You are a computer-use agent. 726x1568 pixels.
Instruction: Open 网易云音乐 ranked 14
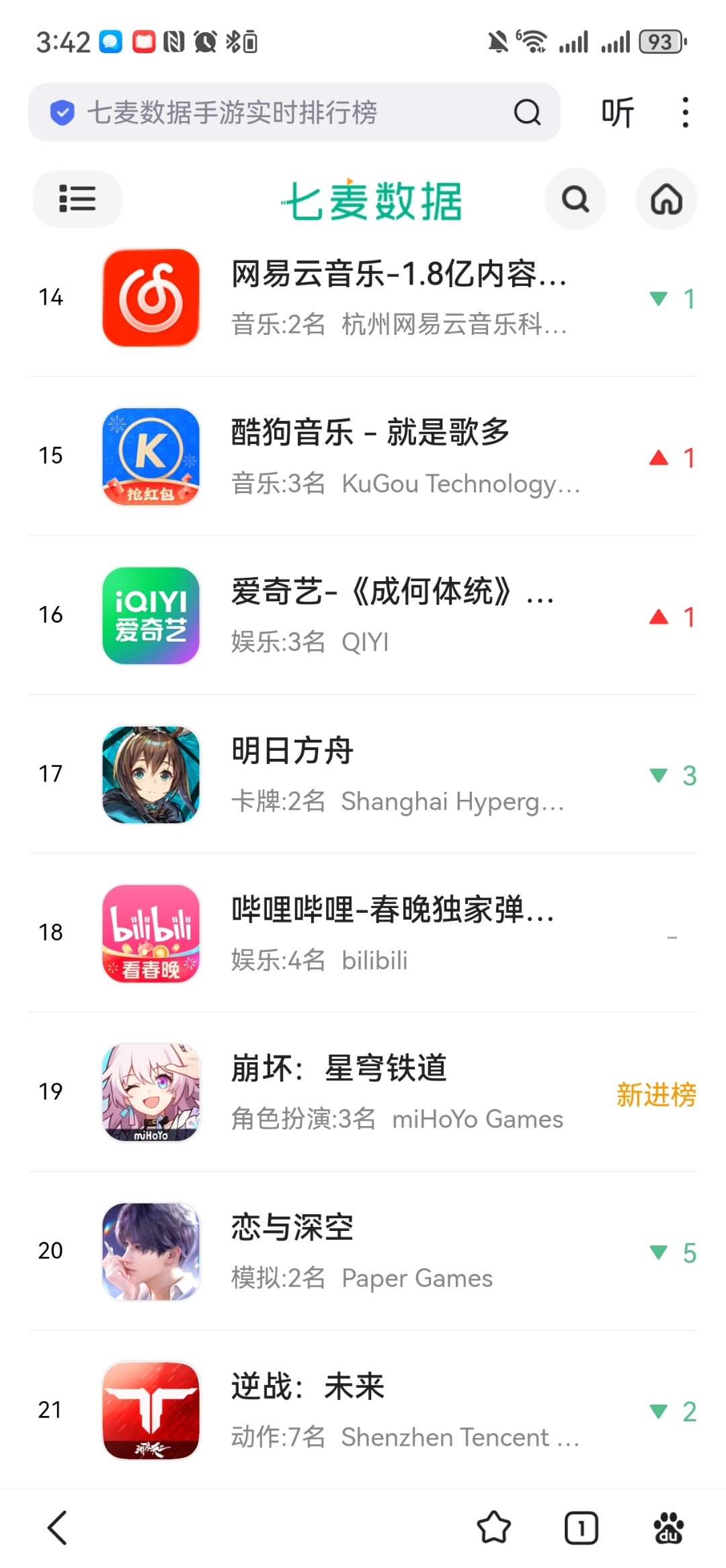(398, 297)
